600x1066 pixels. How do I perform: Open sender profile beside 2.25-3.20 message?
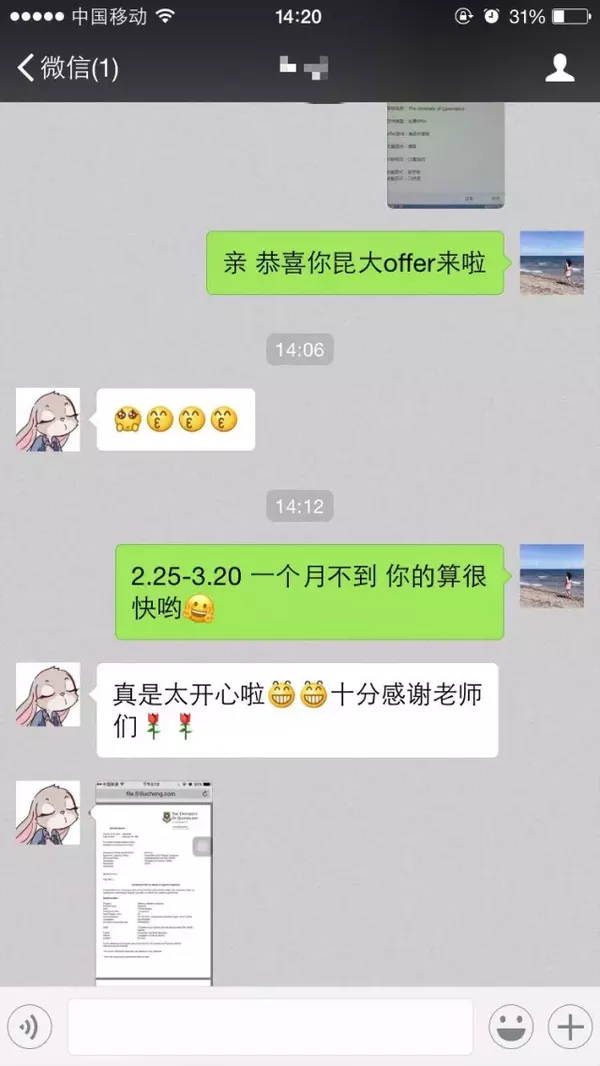point(551,576)
